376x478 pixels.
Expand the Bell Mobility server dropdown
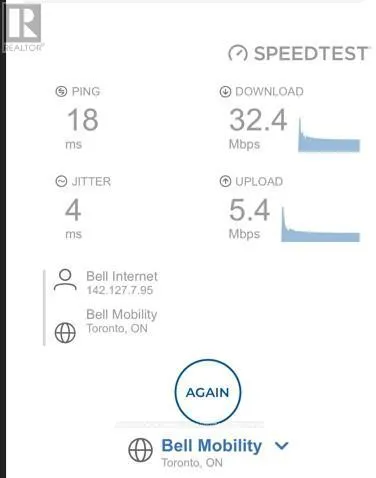coord(282,446)
